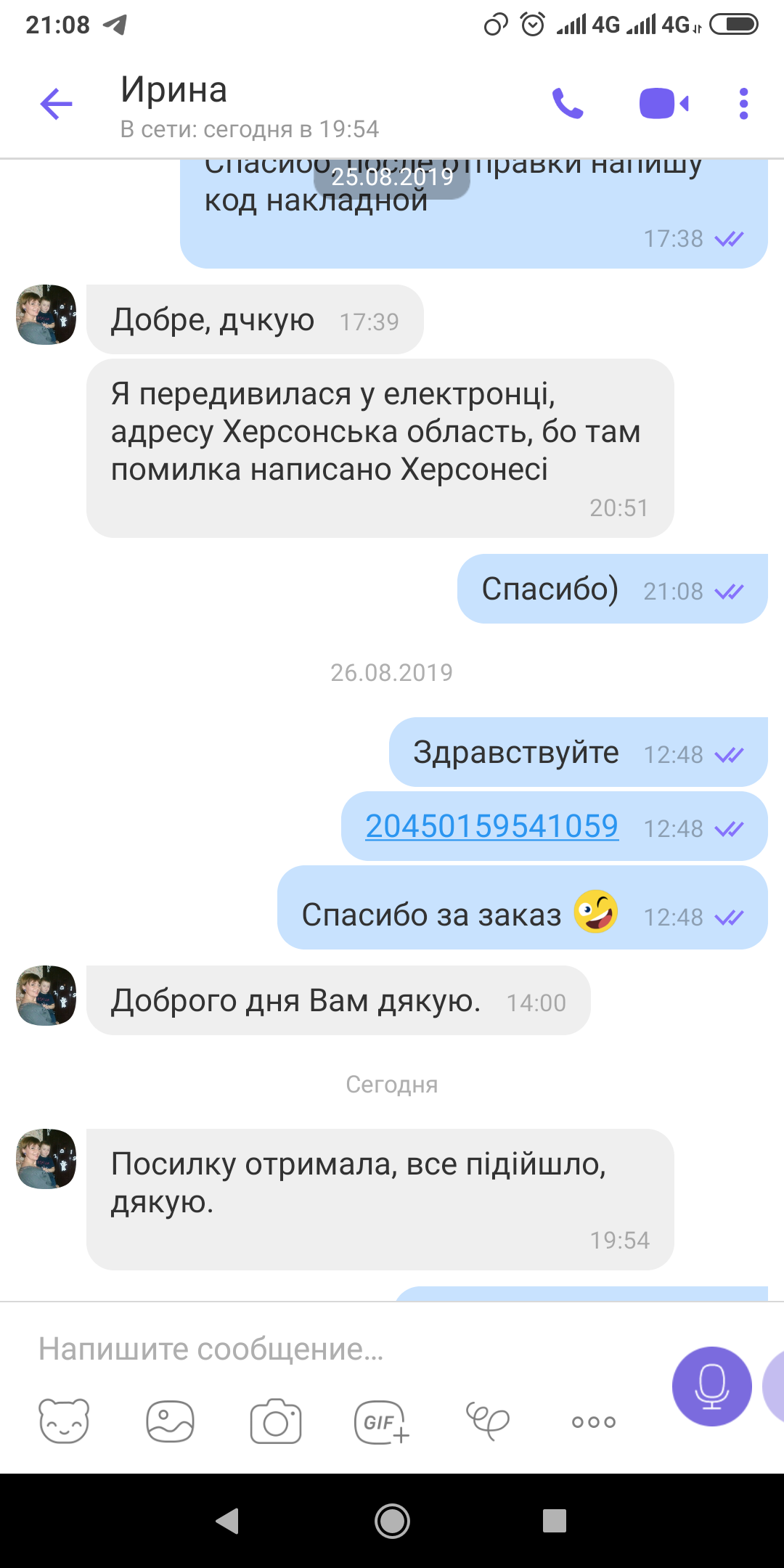
Task: Start a video call with Ирина
Action: click(663, 104)
